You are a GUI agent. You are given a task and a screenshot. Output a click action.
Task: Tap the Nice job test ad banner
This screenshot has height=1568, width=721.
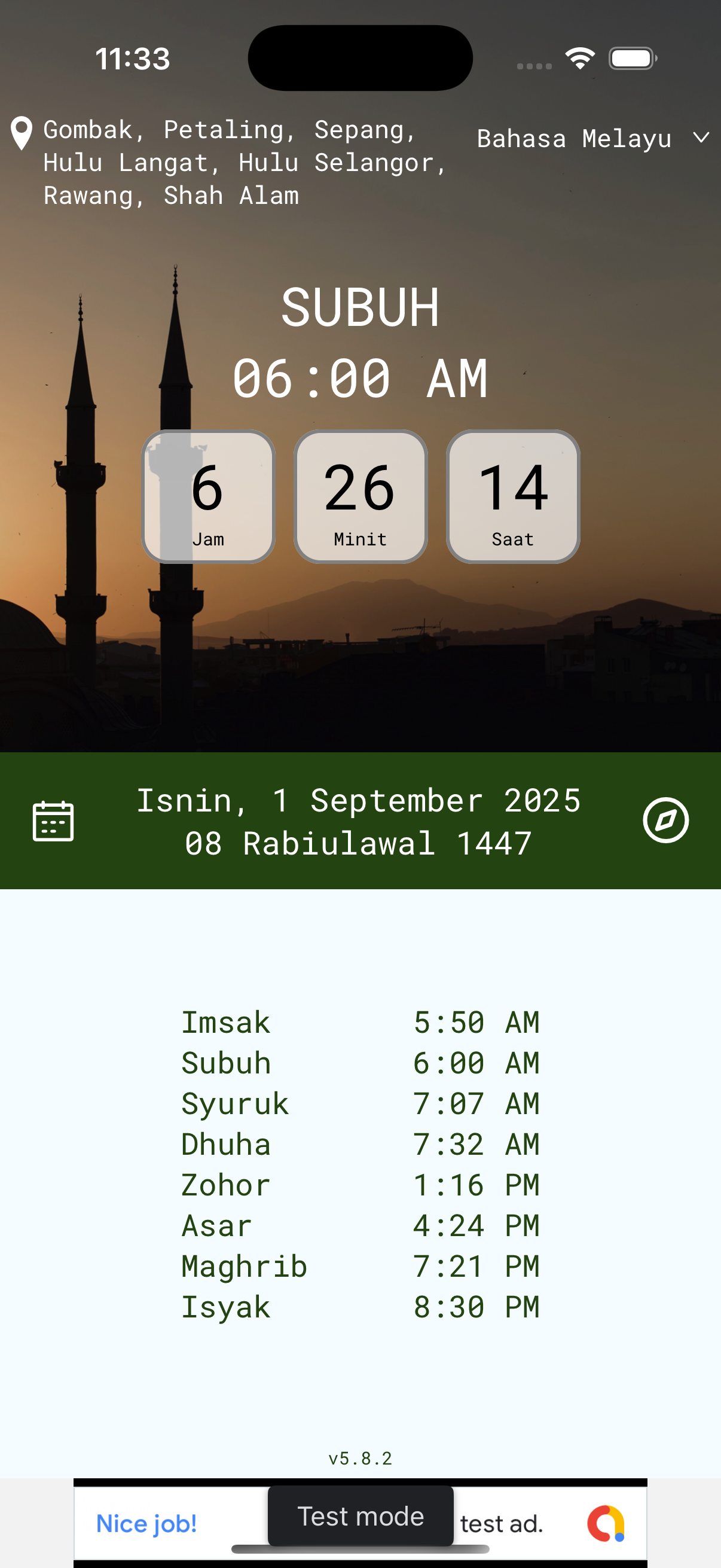(146, 1524)
